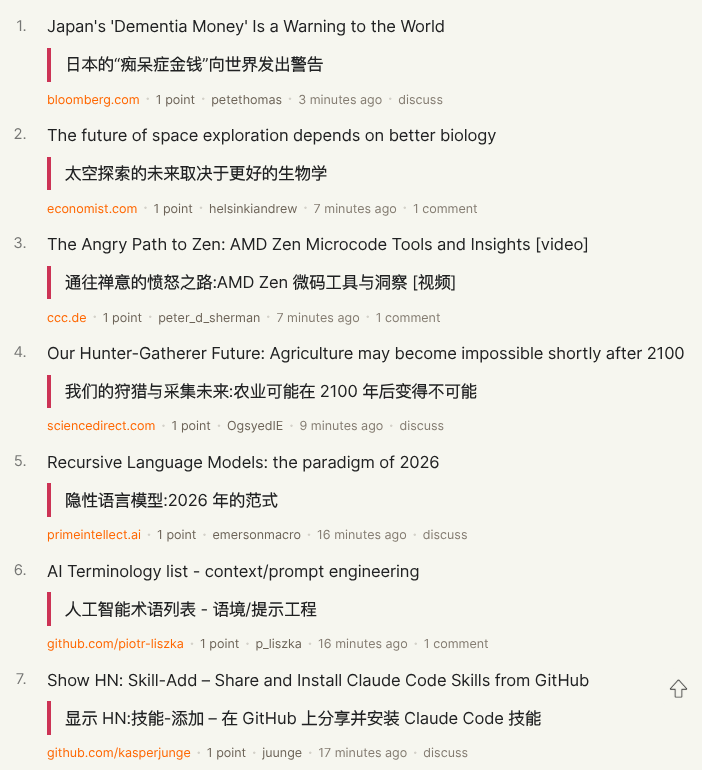Screen dimensions: 702x770
Task: Visit the sciencedirect.com source link
Action: 101,426
